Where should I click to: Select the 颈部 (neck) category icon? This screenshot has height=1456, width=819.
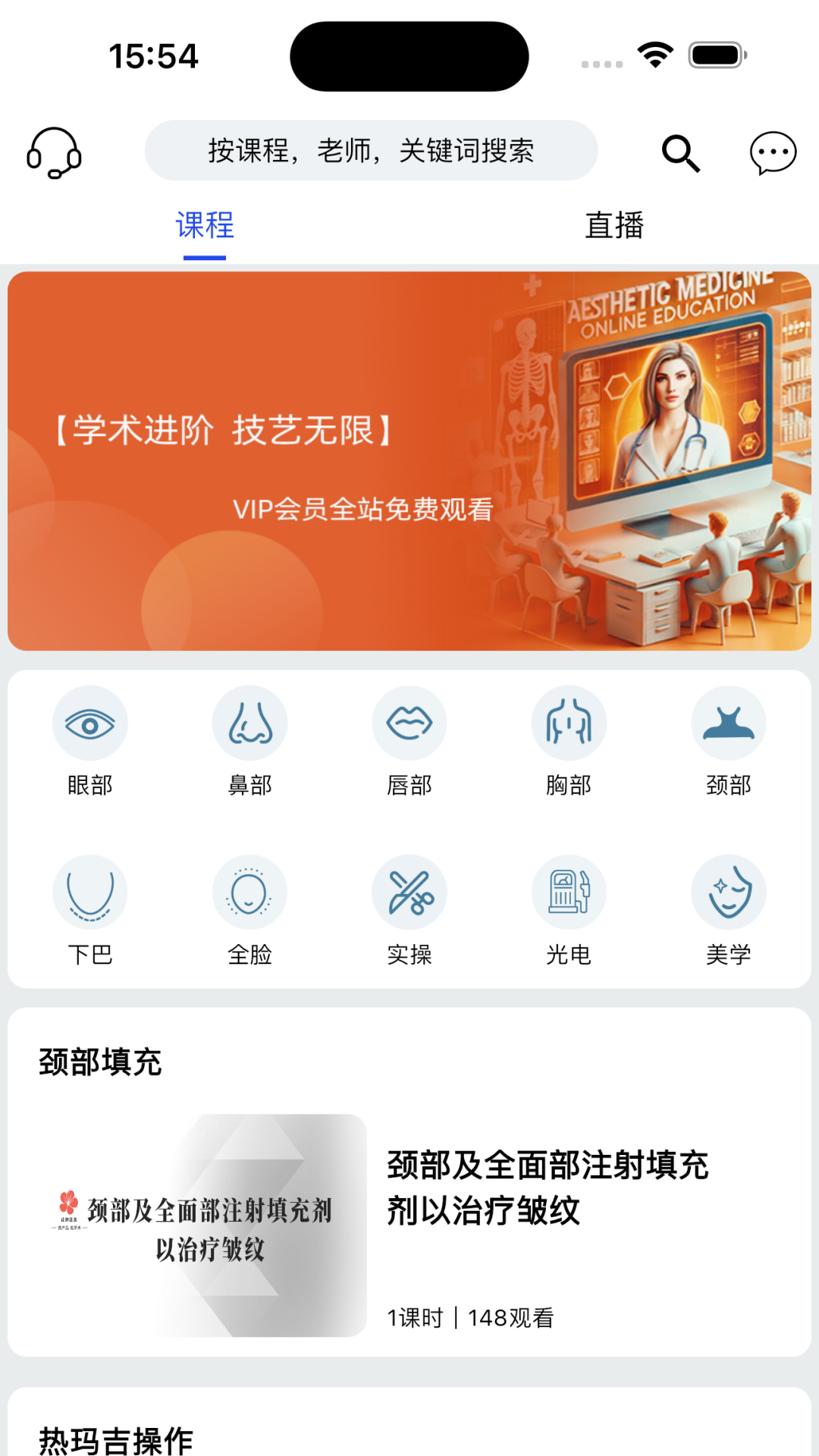tap(728, 722)
